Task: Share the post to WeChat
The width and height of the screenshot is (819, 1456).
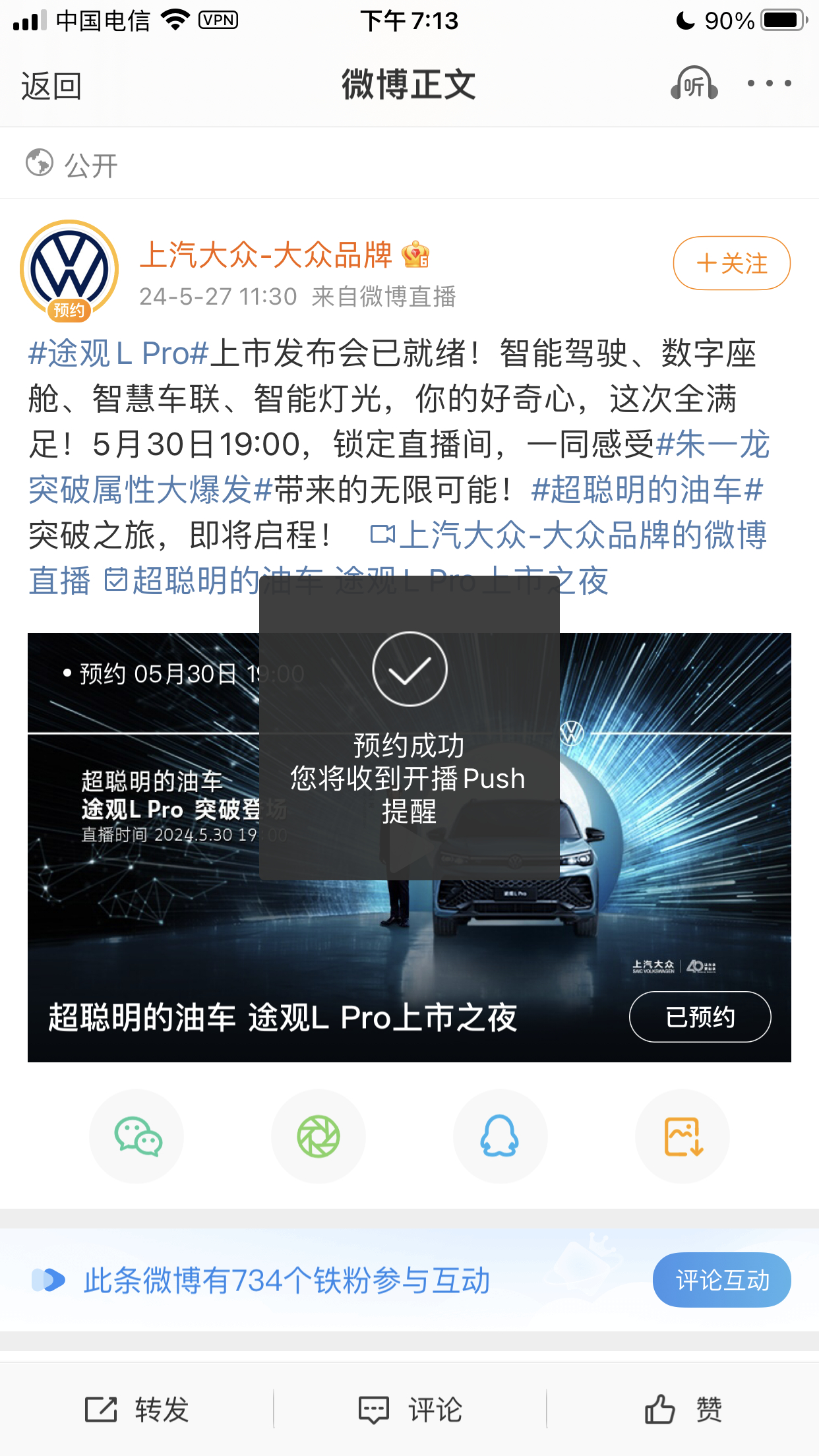Action: coord(137,1136)
